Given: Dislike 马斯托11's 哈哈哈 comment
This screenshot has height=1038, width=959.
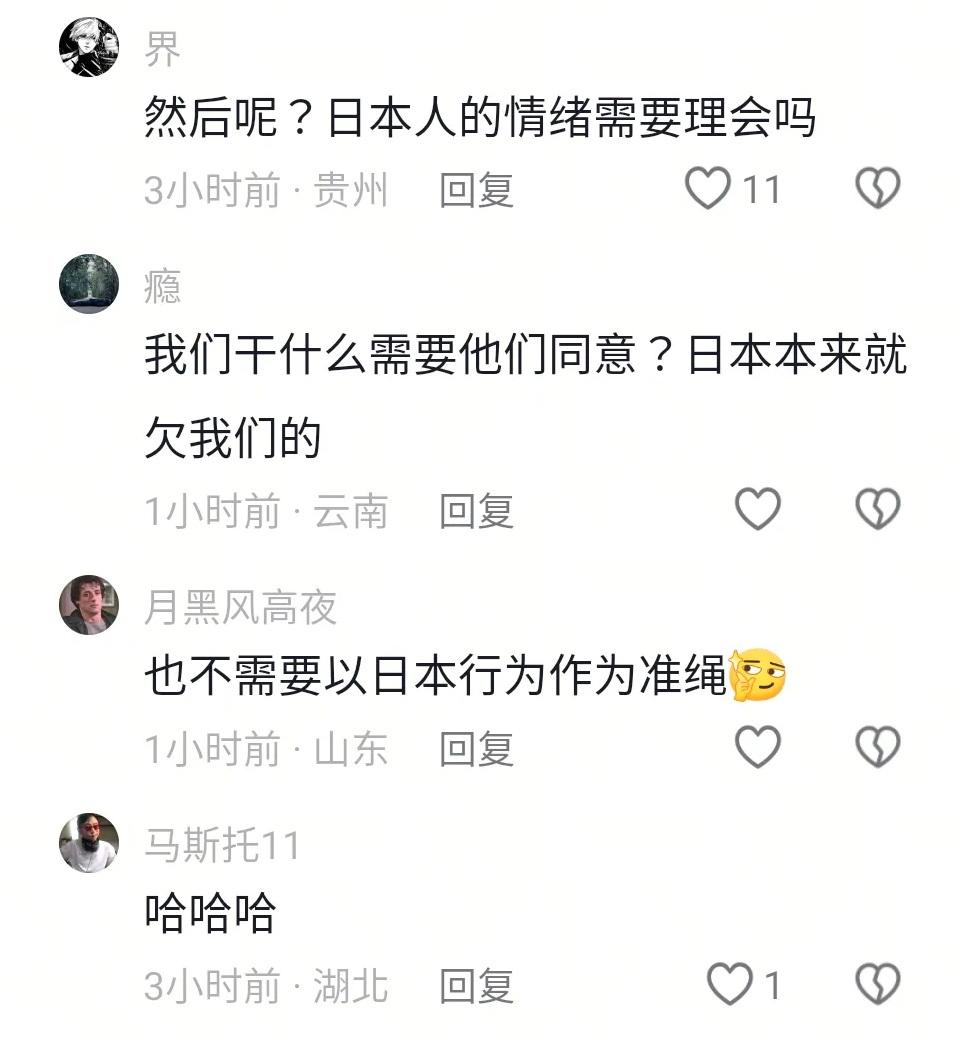Looking at the screenshot, I should [x=878, y=985].
